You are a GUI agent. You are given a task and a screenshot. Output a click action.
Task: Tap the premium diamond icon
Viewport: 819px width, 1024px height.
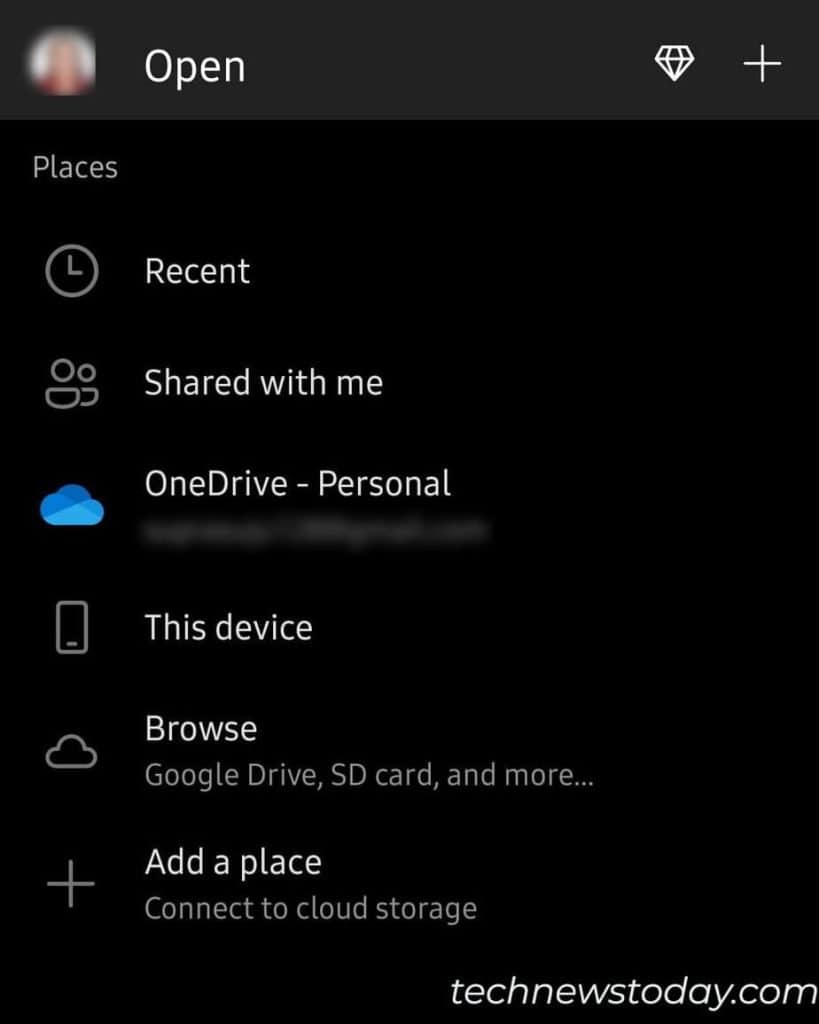[x=674, y=64]
